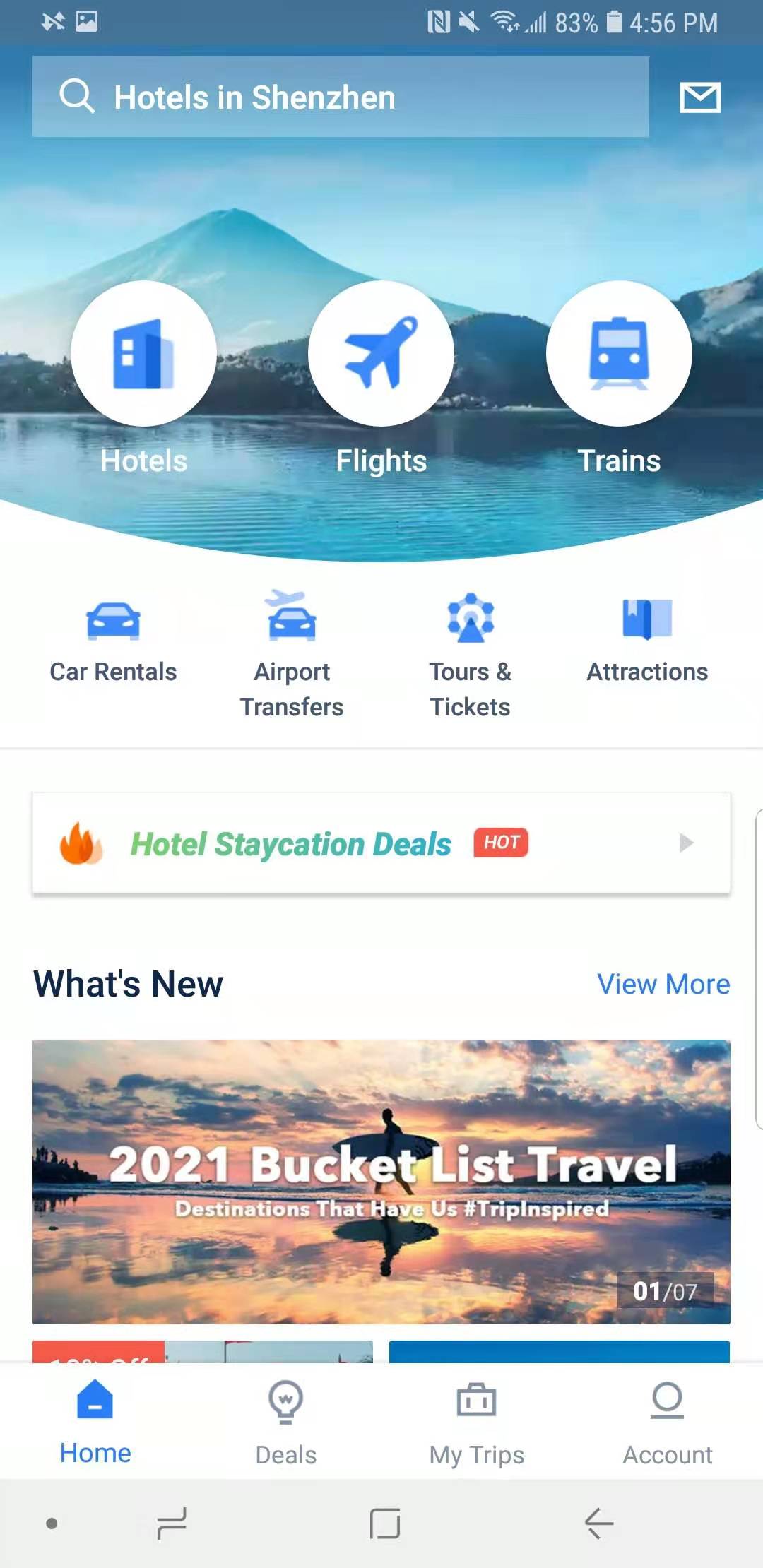
Task: Open the Account tab
Action: pyautogui.click(x=668, y=1421)
